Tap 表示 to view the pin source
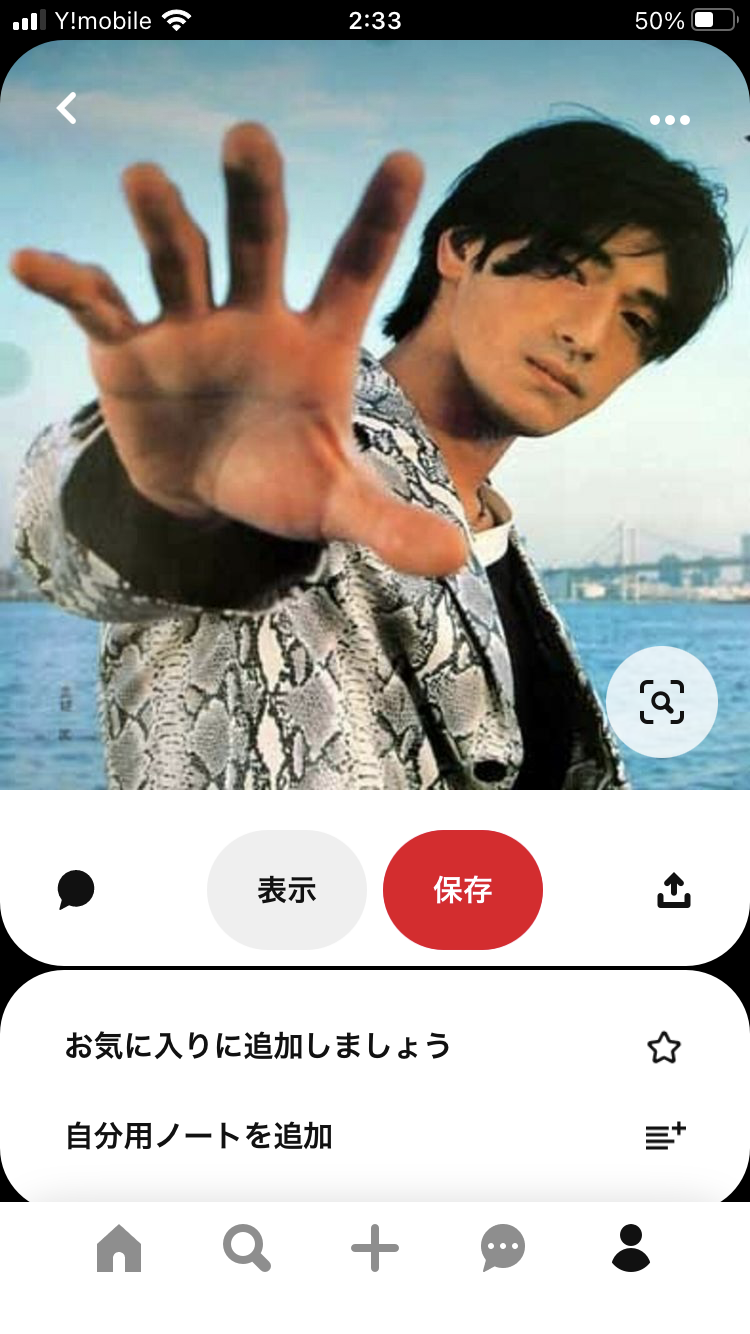This screenshot has width=750, height=1334. (286, 889)
